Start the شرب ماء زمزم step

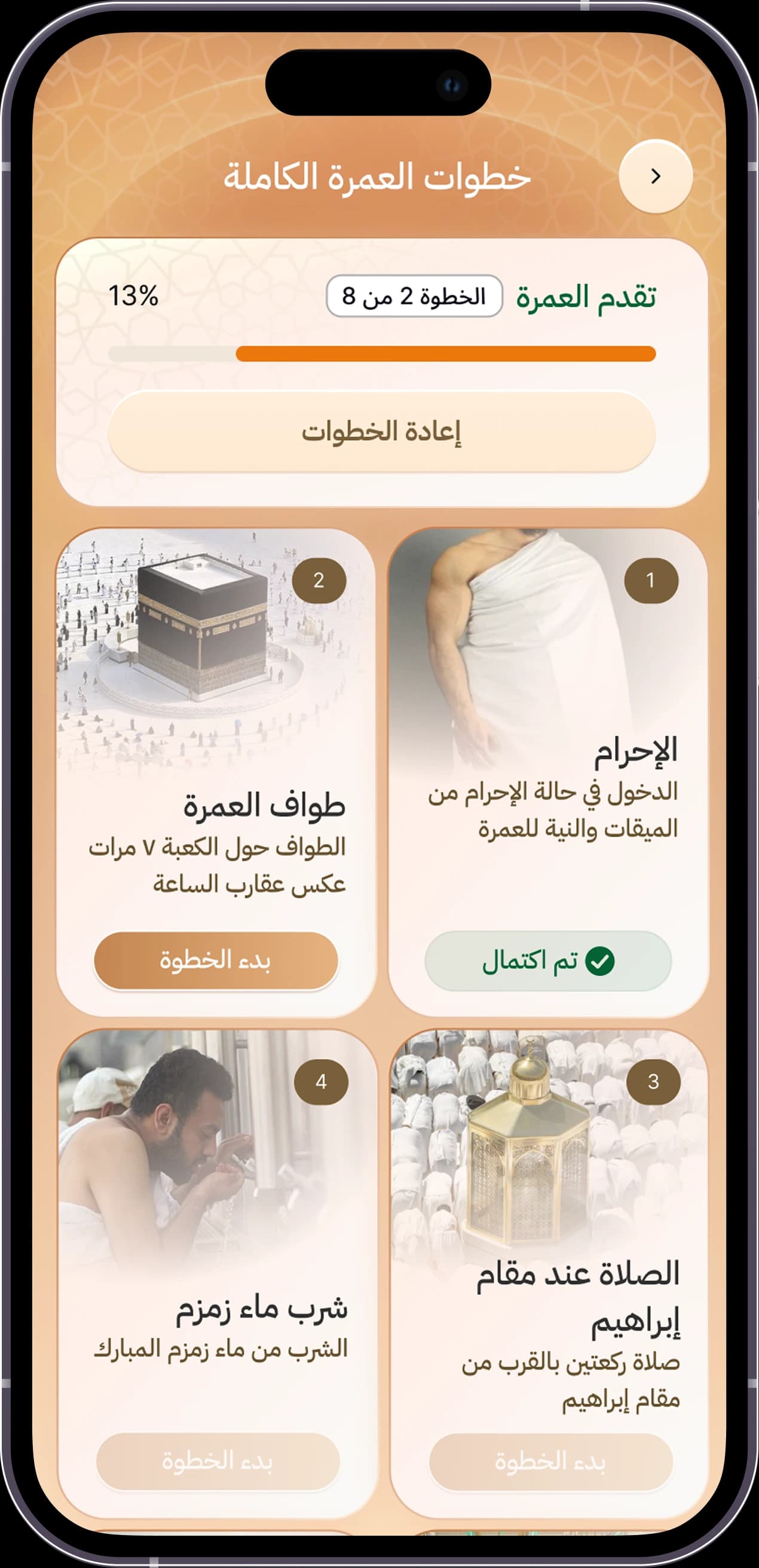click(x=218, y=1461)
